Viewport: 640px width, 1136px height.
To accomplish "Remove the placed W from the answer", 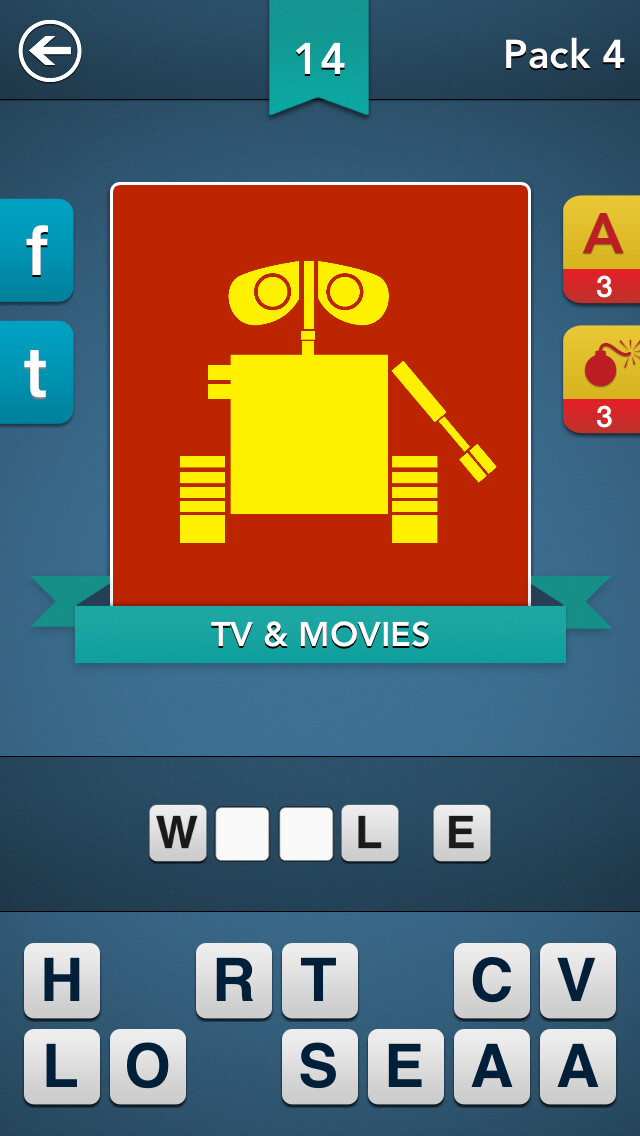I will (177, 834).
